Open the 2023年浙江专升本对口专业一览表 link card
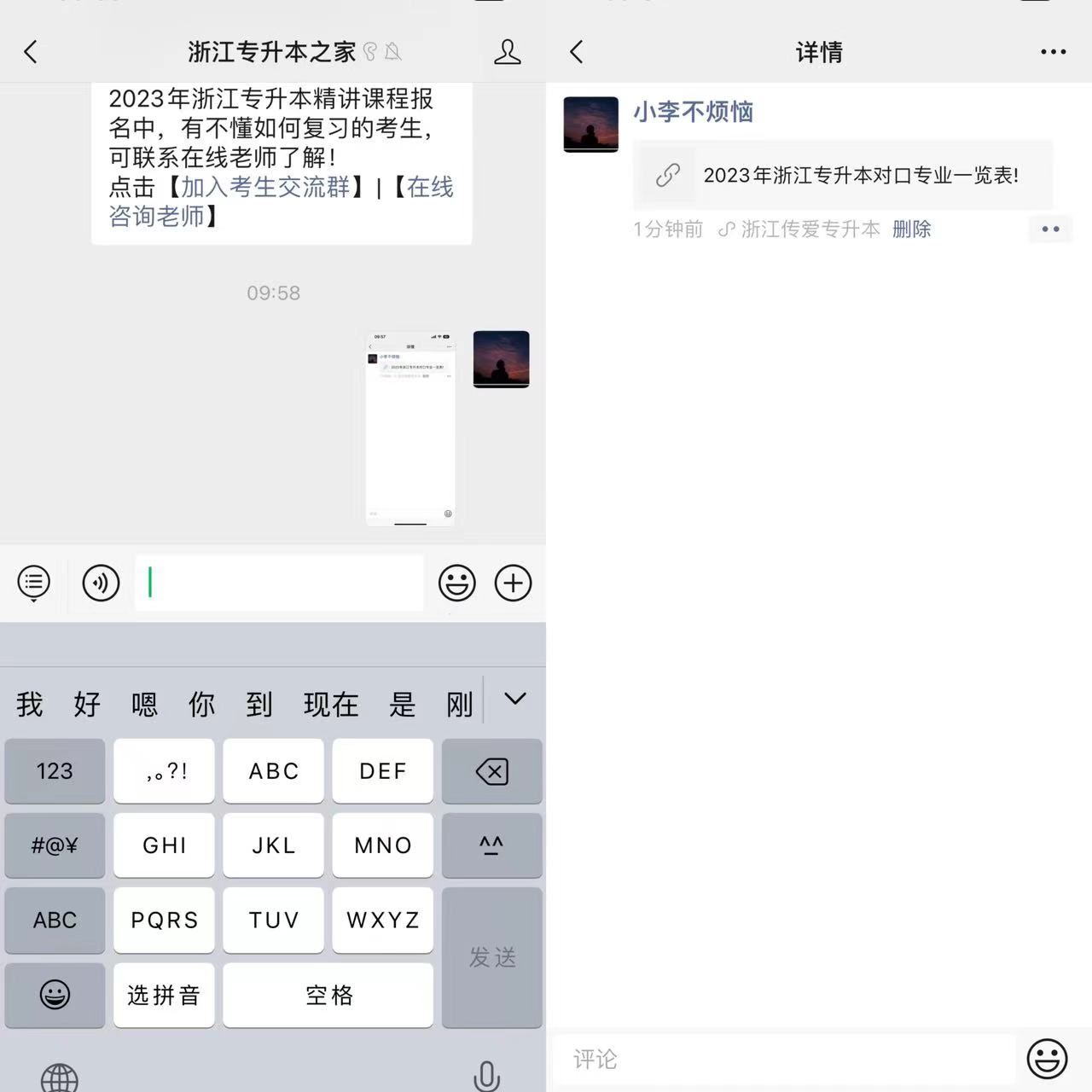Screen dimensions: 1092x1092 (843, 175)
